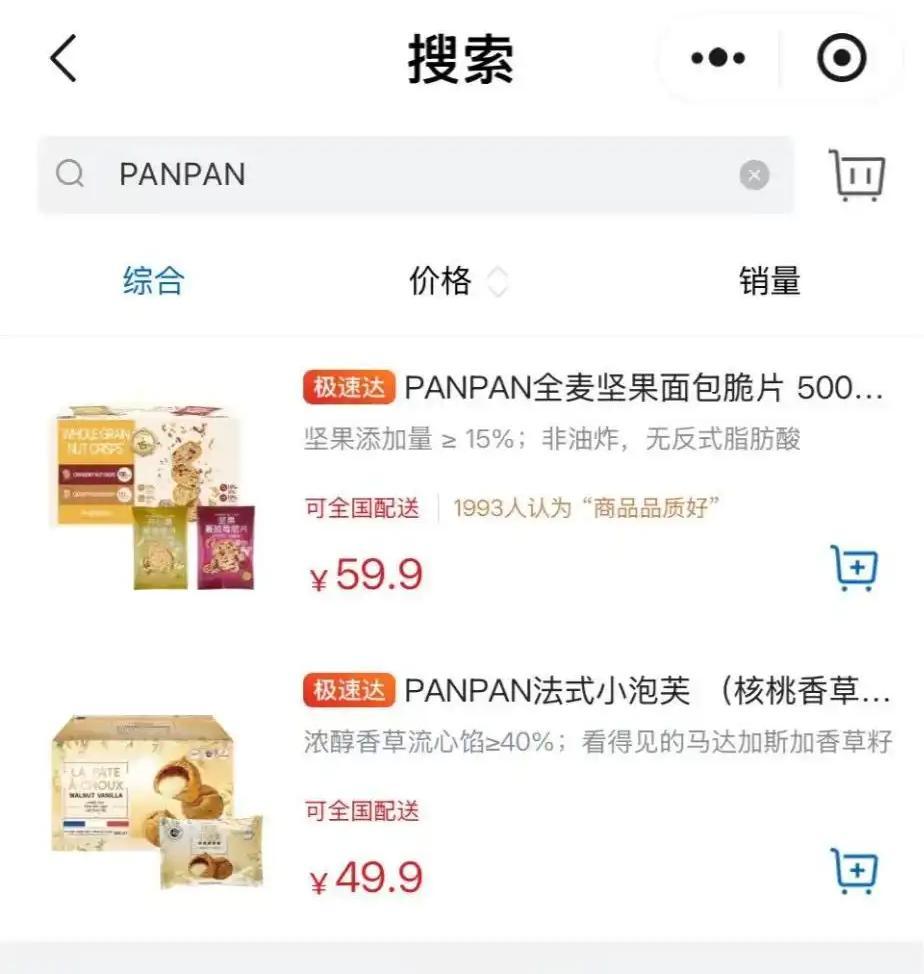Add the ¥59.9 bread crisps to cart
The image size is (924, 974).
(x=854, y=569)
